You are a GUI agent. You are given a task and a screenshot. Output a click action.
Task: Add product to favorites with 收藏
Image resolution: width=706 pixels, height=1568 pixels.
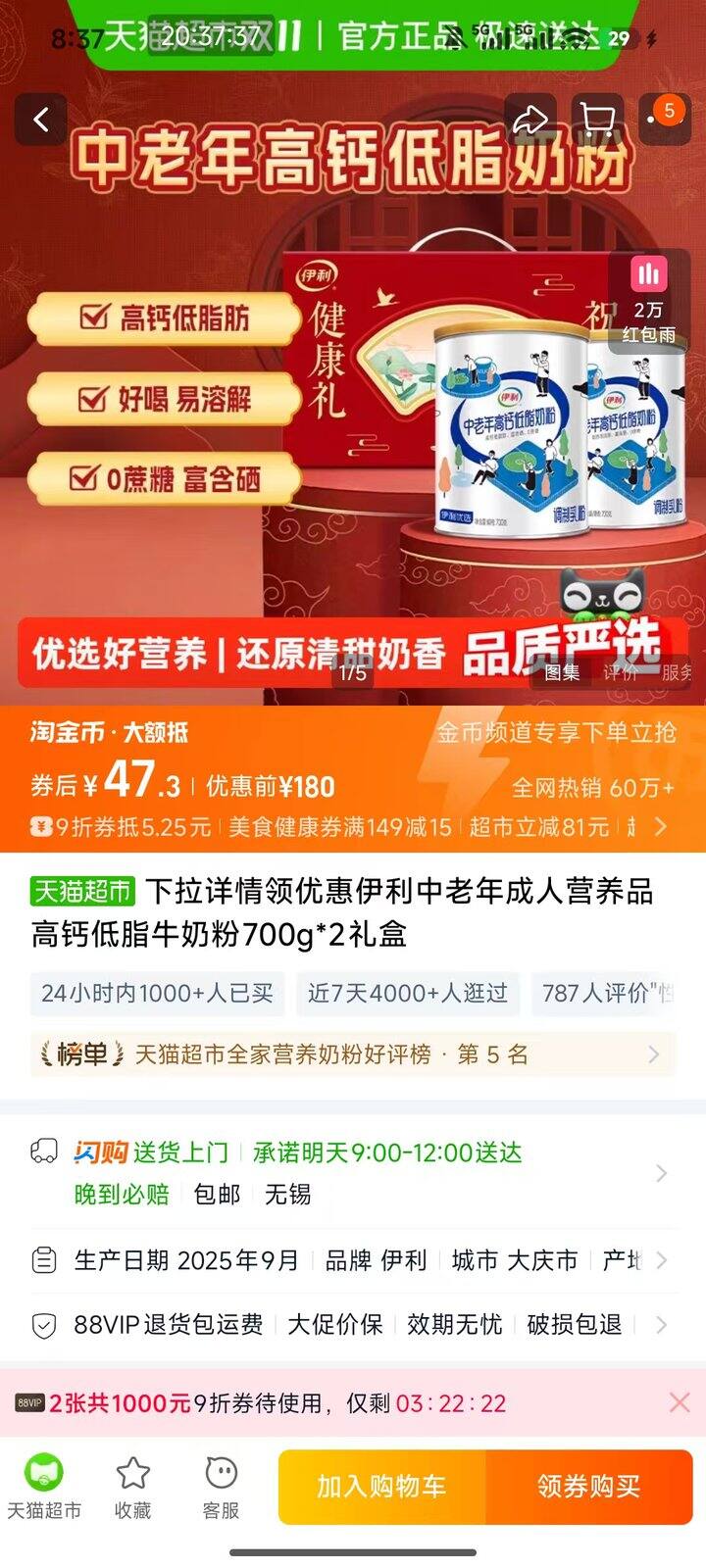133,1487
